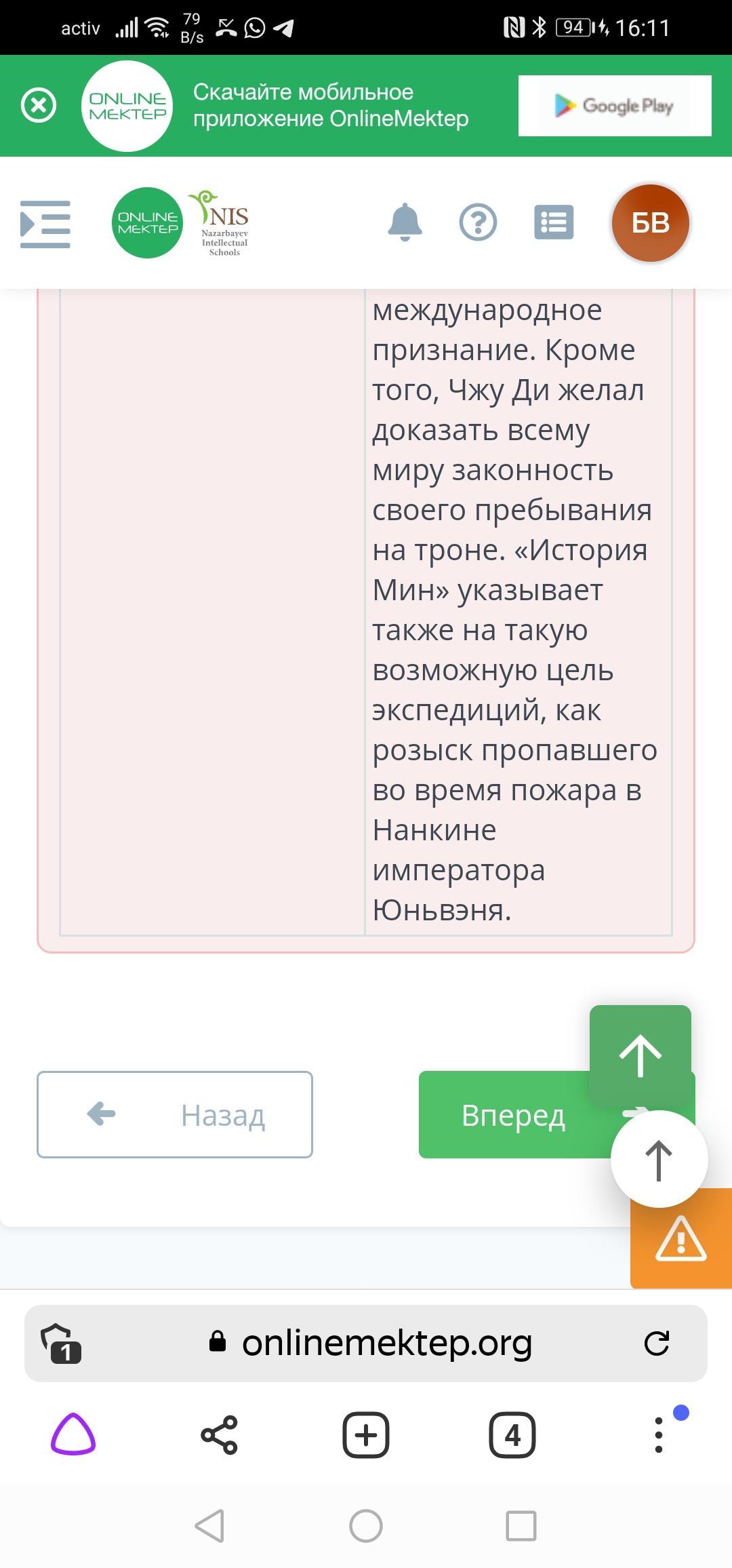This screenshot has width=732, height=1568.
Task: Open the notifications bell
Action: pyautogui.click(x=405, y=222)
